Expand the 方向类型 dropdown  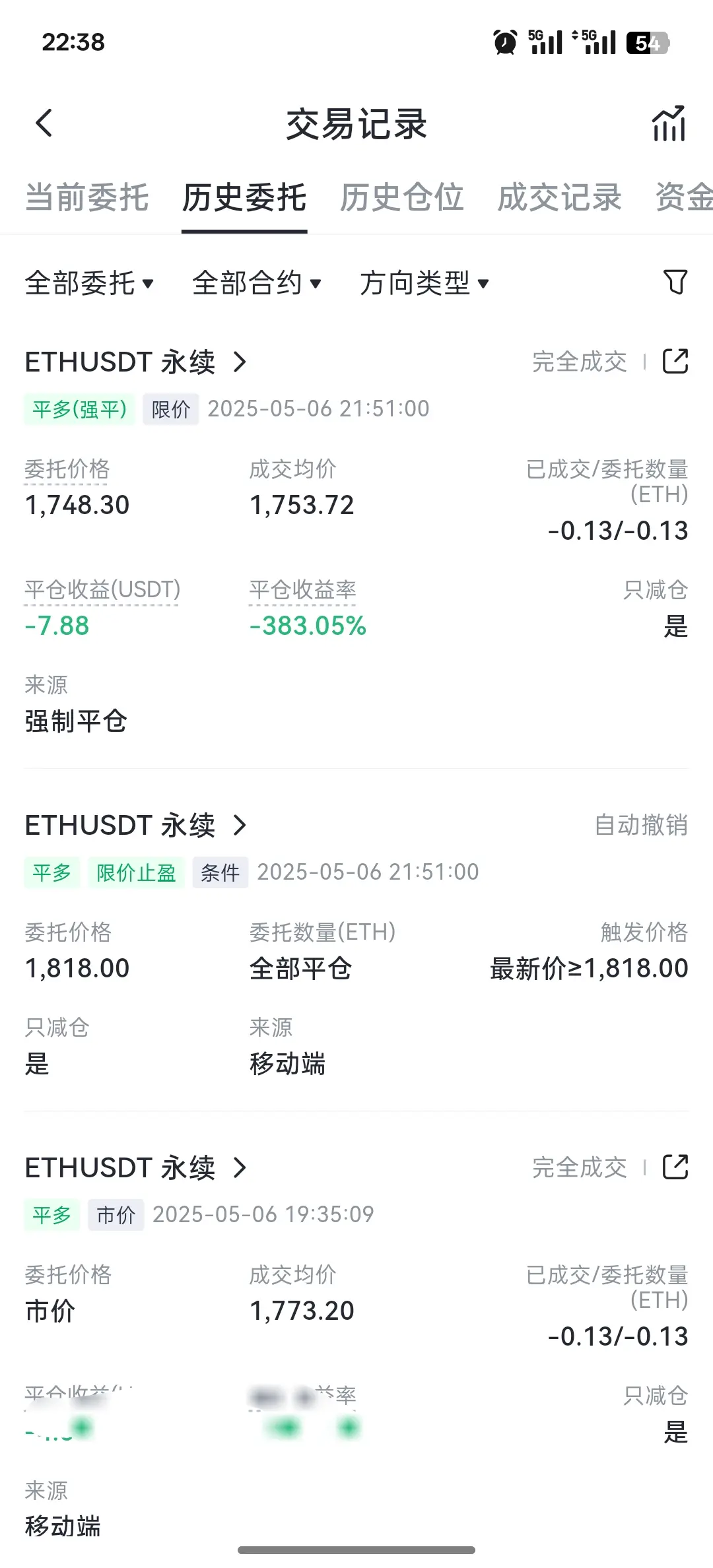pos(424,283)
